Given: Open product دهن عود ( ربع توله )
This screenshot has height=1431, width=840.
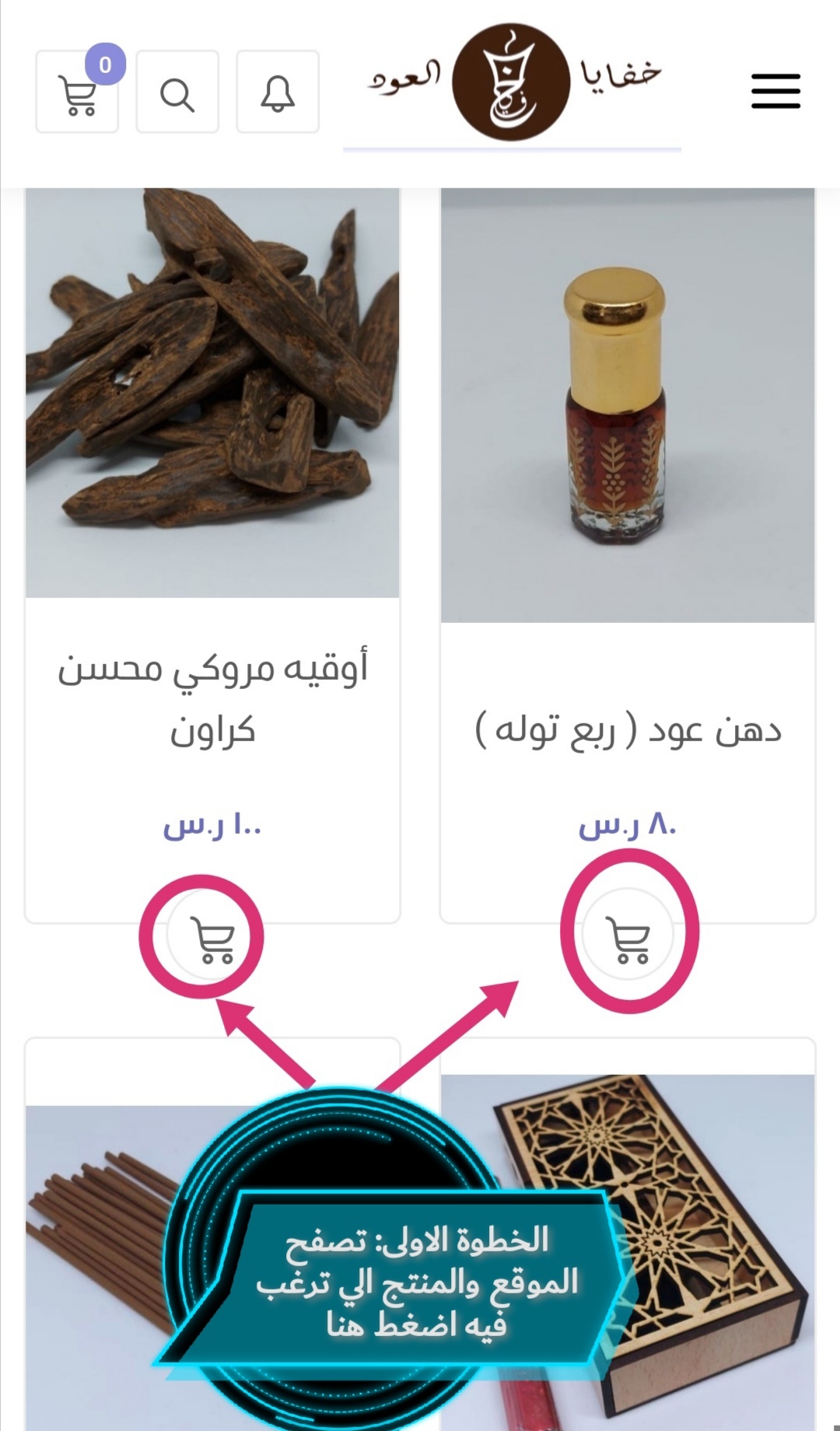Looking at the screenshot, I should 628,731.
